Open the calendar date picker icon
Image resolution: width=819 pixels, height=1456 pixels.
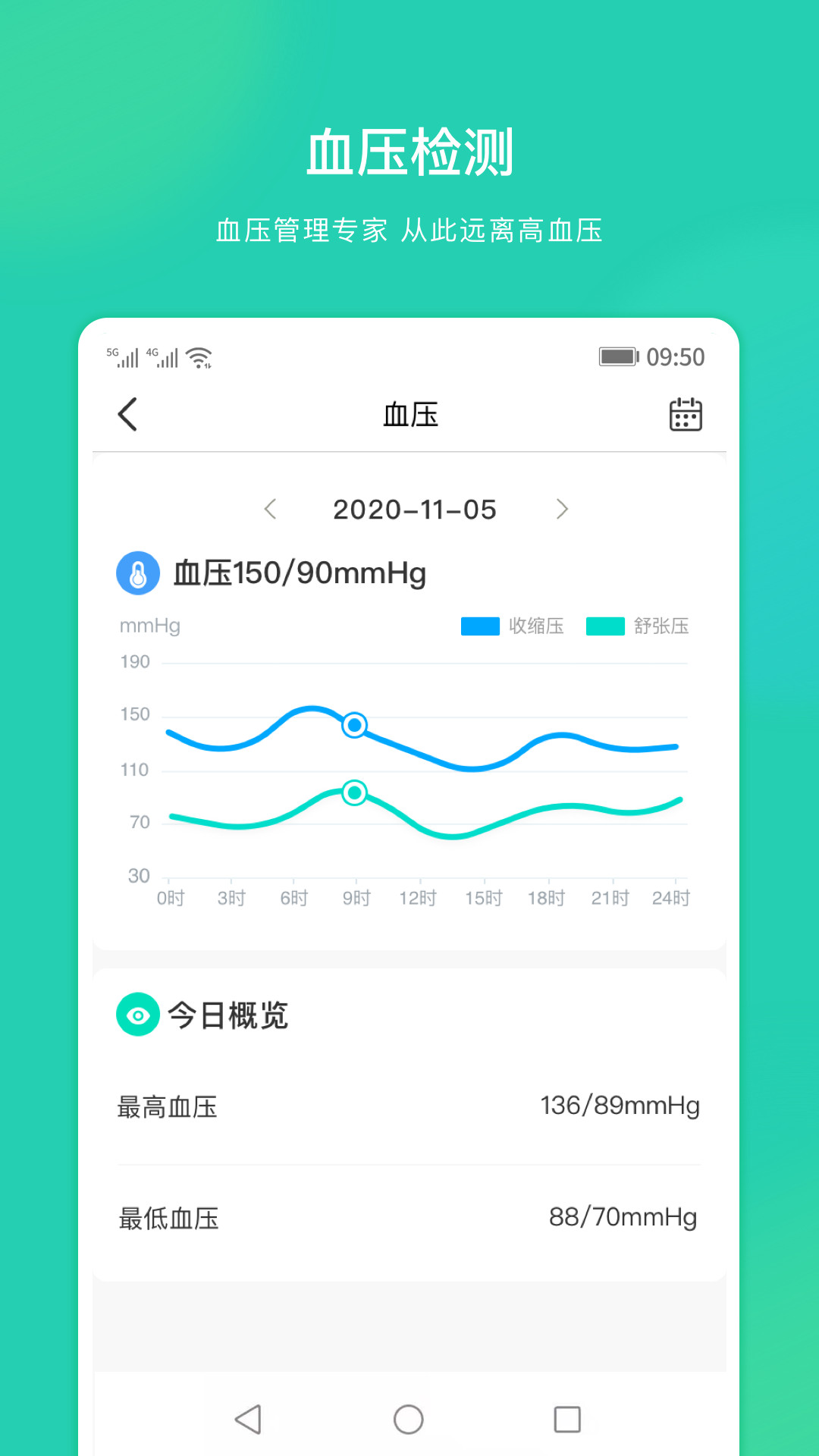[685, 415]
